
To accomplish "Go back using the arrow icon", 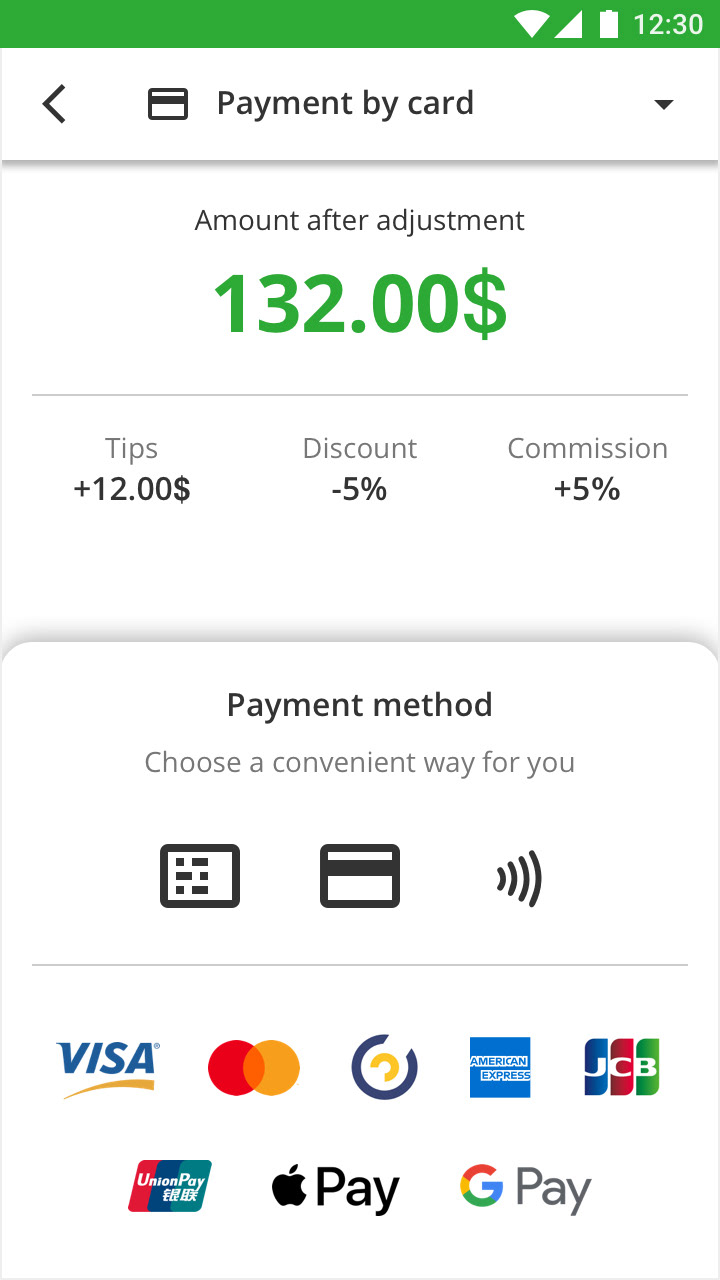I will (x=54, y=104).
